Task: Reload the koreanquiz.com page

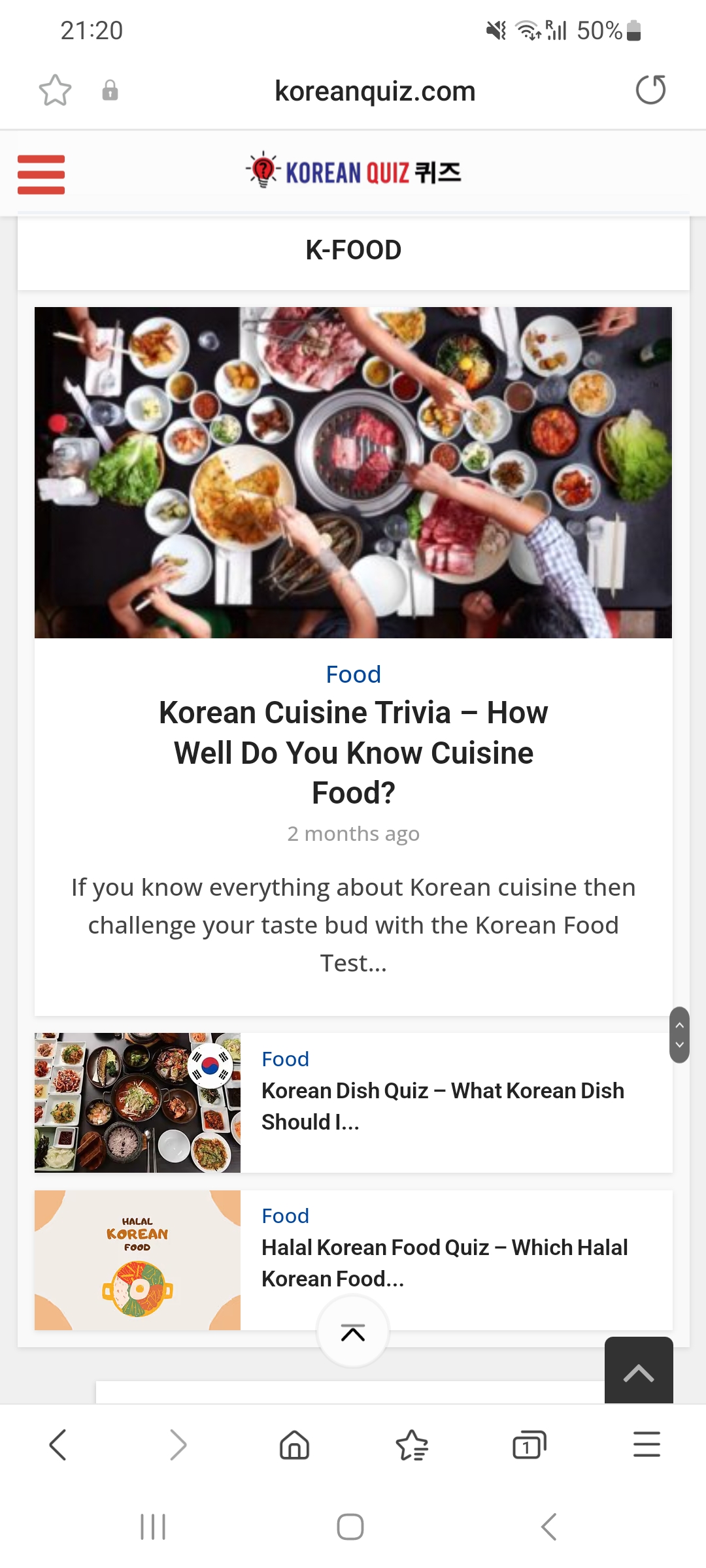Action: coord(650,90)
